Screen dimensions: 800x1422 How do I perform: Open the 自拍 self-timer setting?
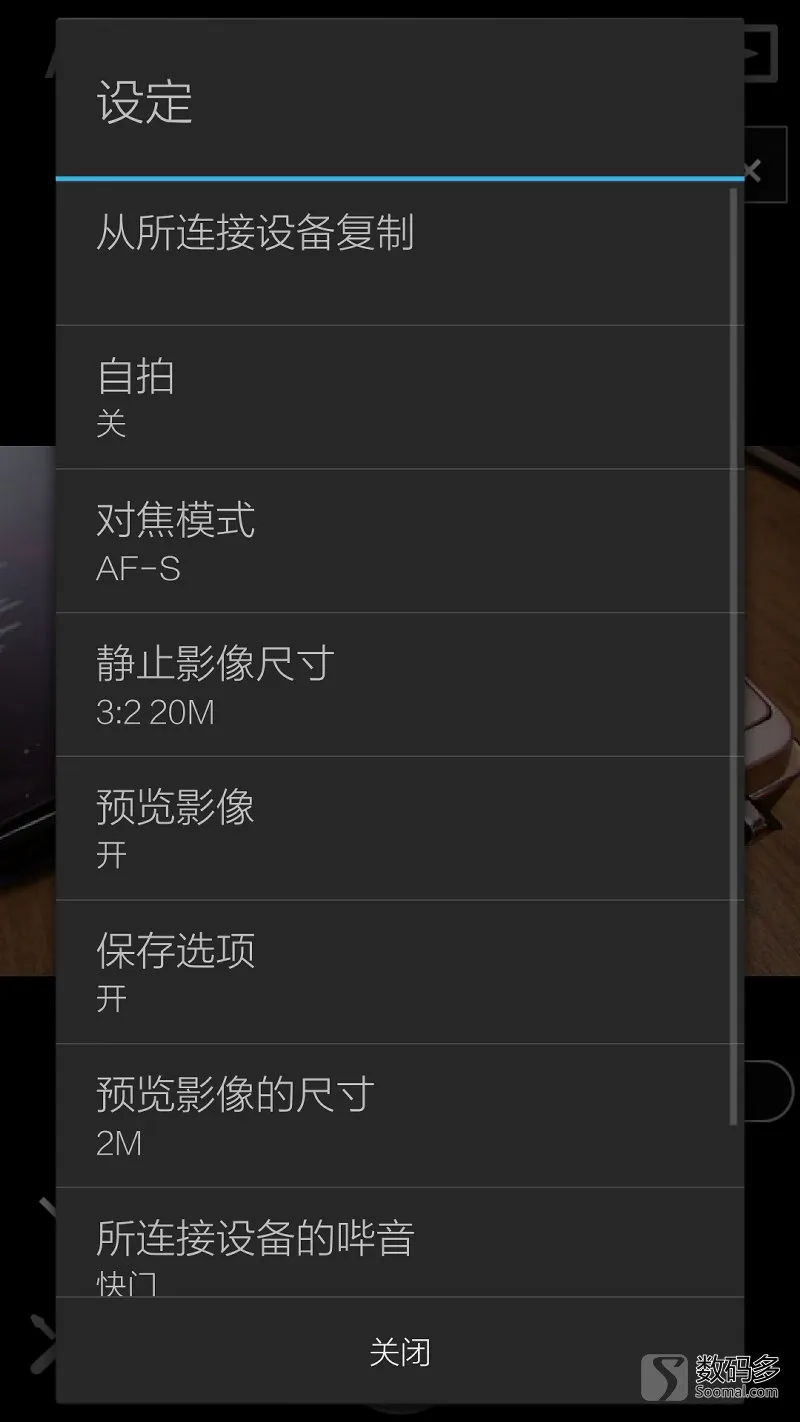click(398, 397)
